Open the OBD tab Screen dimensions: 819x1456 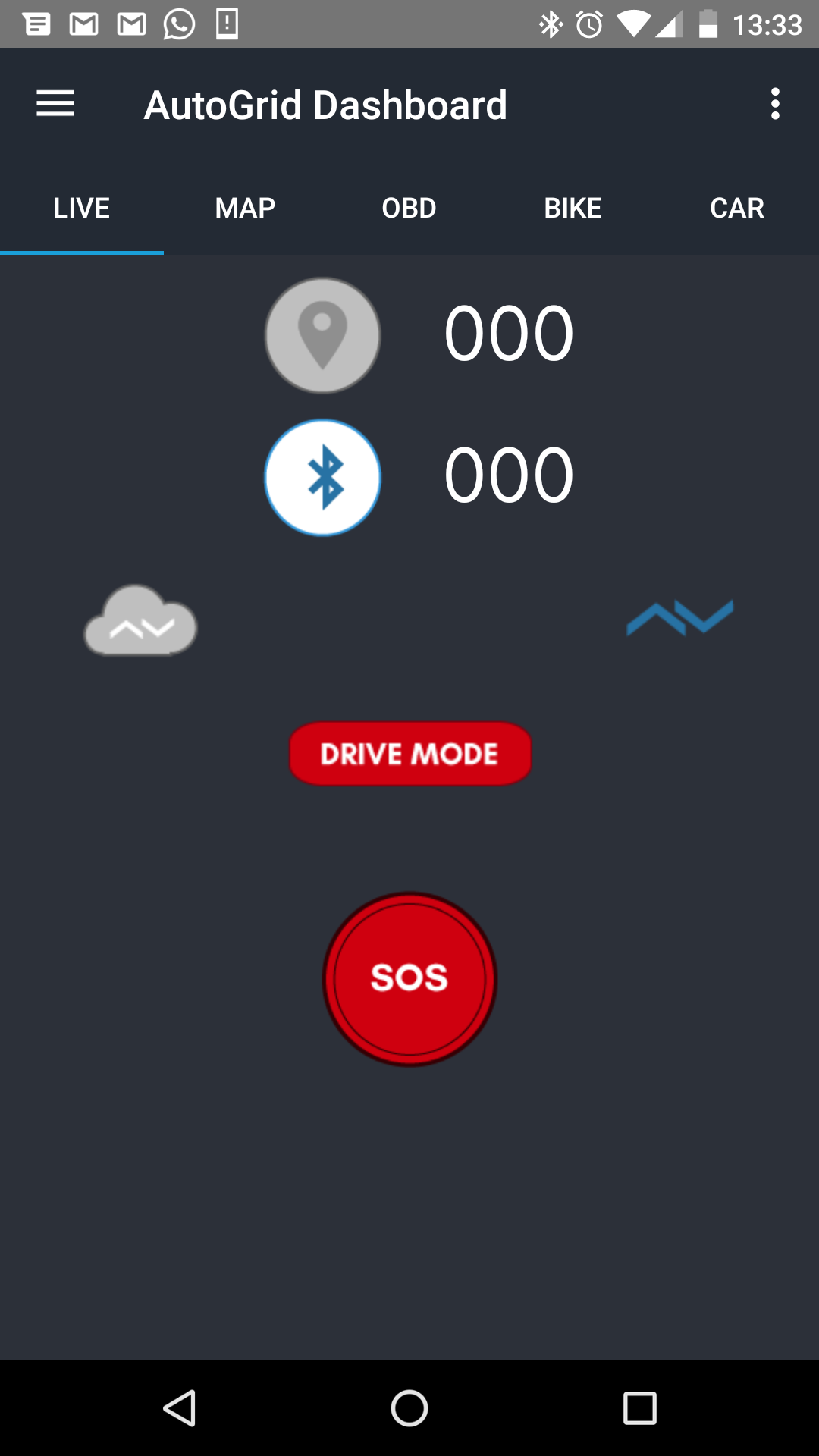(409, 207)
